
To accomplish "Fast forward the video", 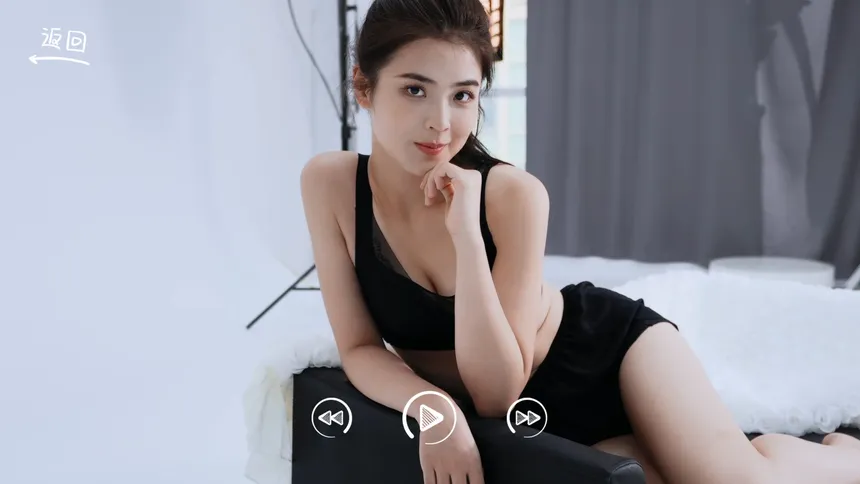I will pyautogui.click(x=527, y=417).
